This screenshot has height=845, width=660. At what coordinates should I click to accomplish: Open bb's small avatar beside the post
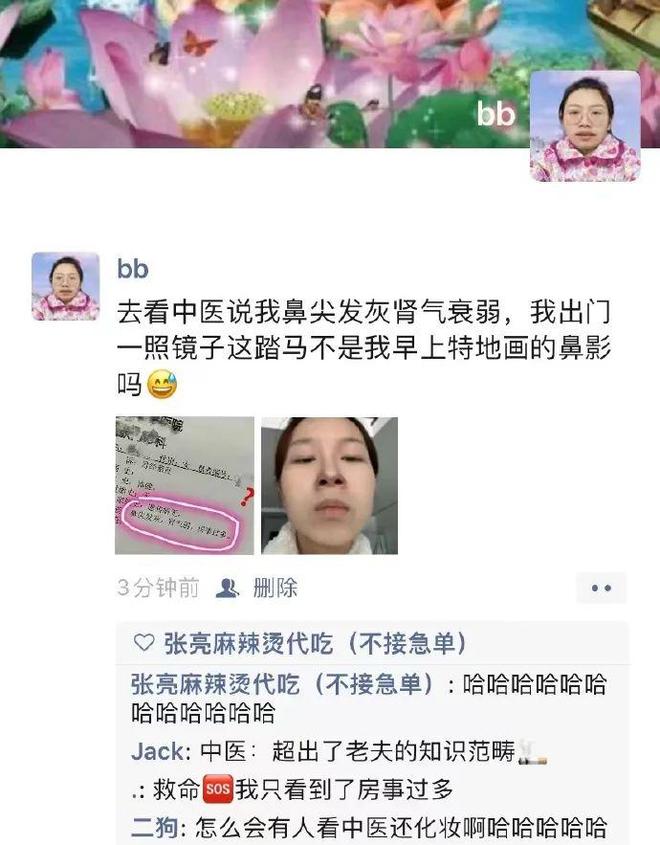[x=66, y=286]
